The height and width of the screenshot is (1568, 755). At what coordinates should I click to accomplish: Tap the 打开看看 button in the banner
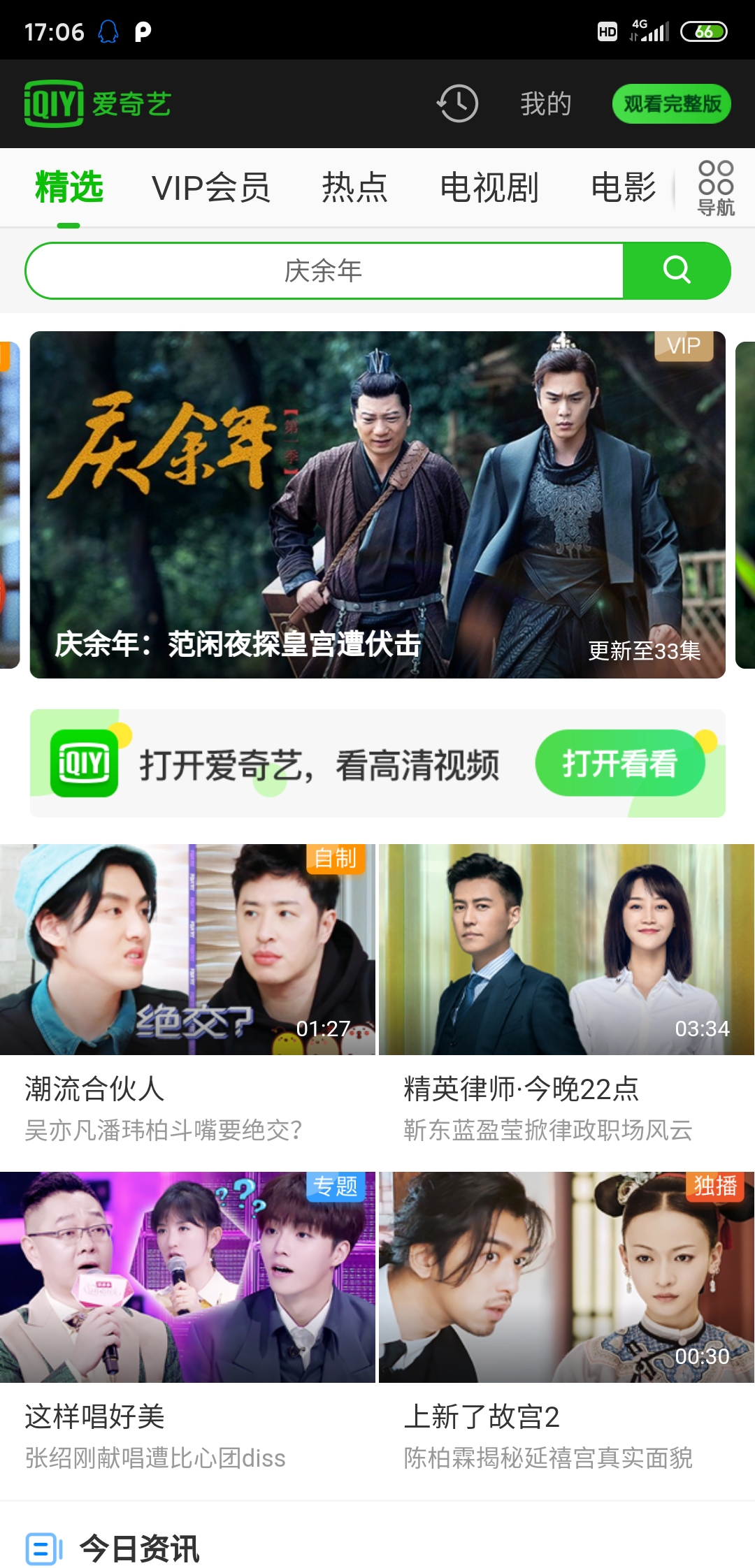(621, 764)
